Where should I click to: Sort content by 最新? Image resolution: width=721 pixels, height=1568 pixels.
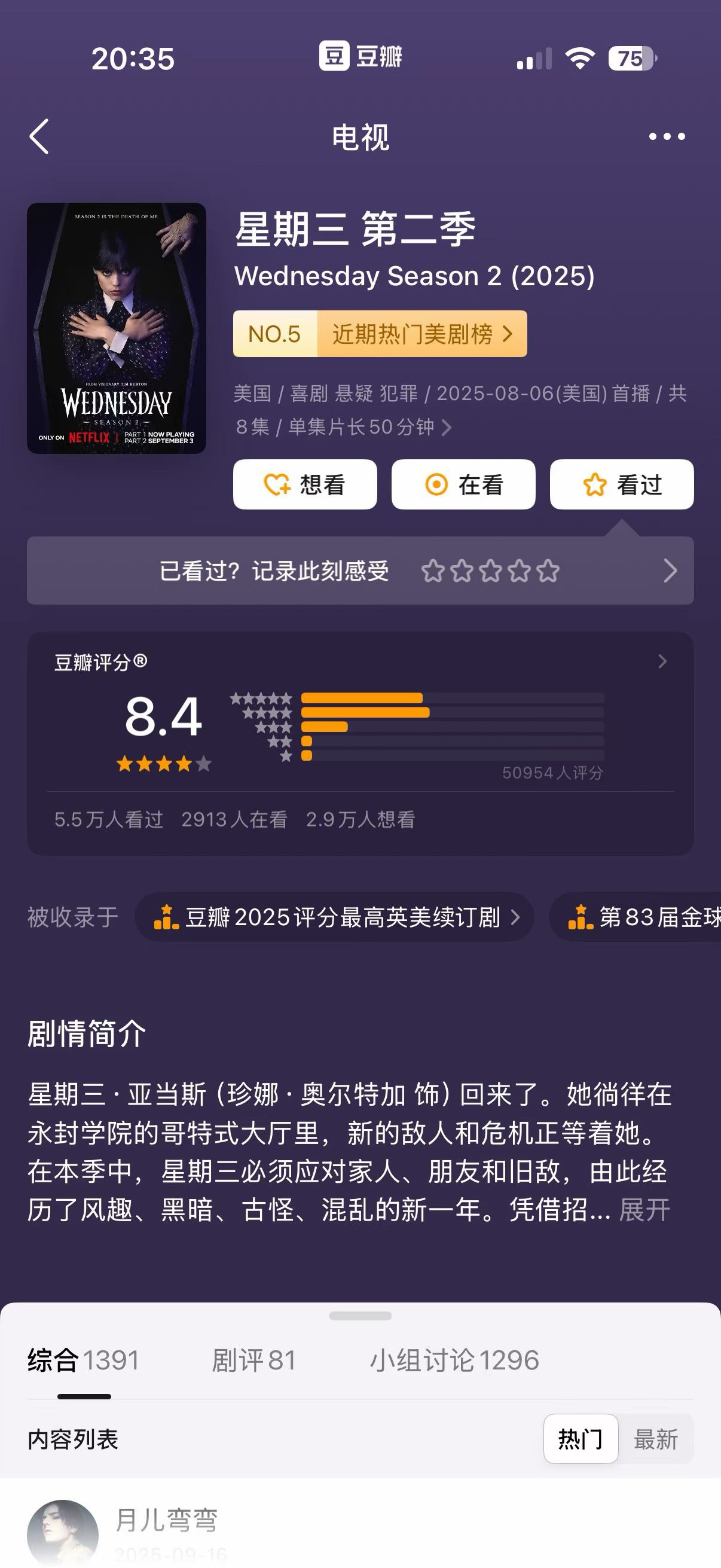(x=656, y=1439)
